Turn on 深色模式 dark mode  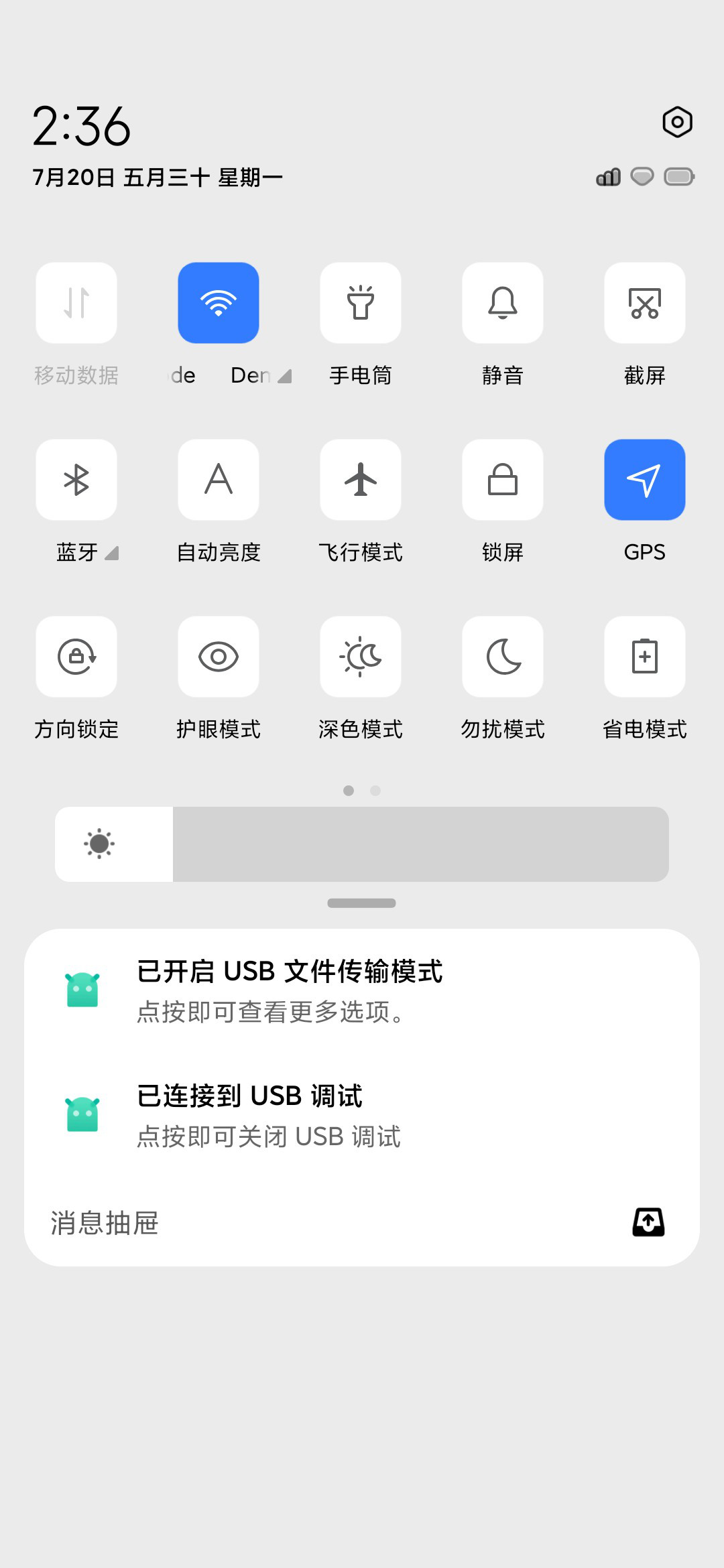(x=361, y=657)
